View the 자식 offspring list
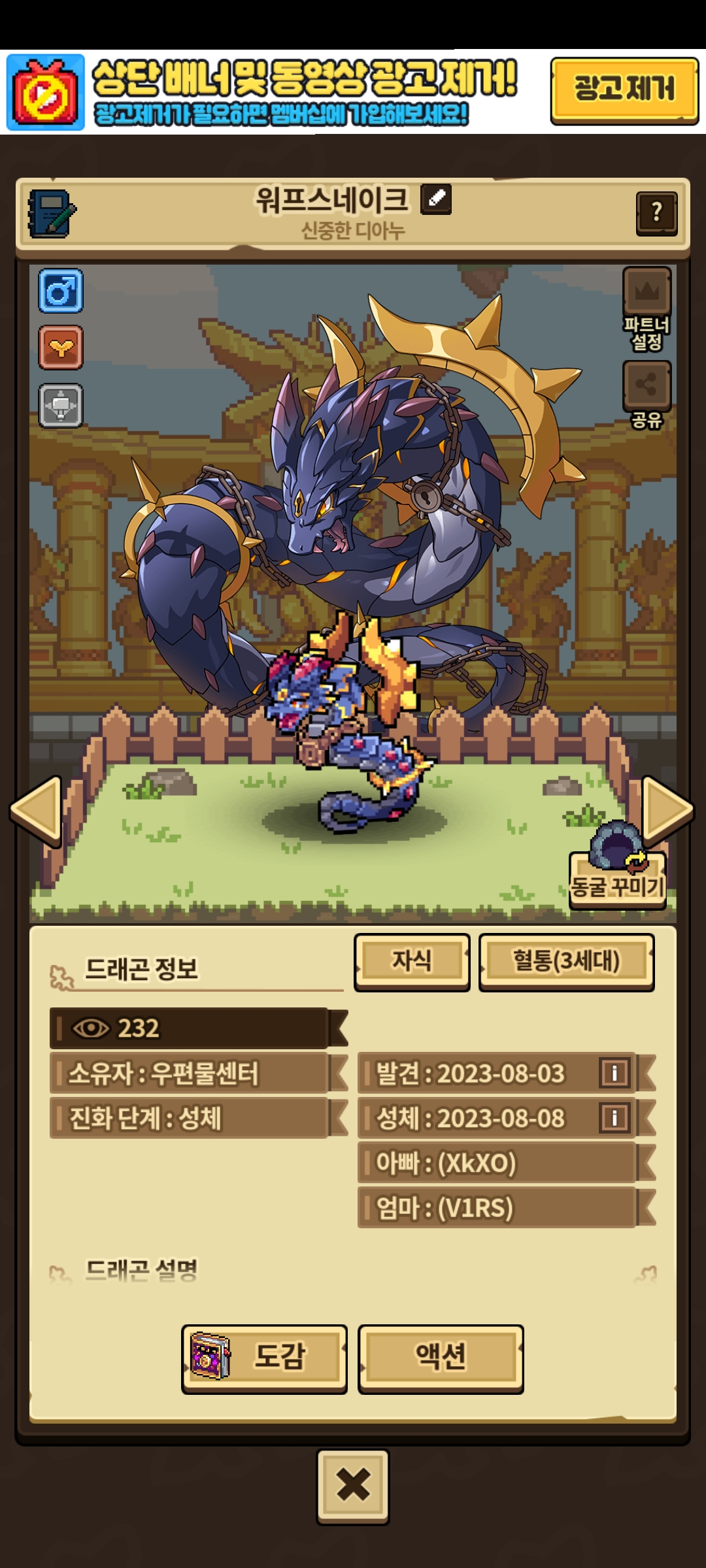The height and width of the screenshot is (1568, 706). [412, 961]
